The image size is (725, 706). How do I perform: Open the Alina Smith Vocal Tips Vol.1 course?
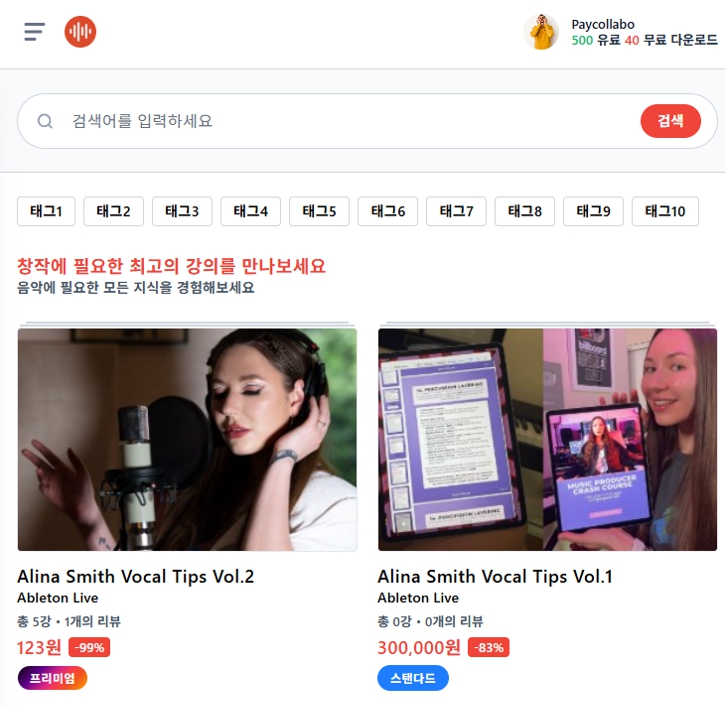click(547, 440)
